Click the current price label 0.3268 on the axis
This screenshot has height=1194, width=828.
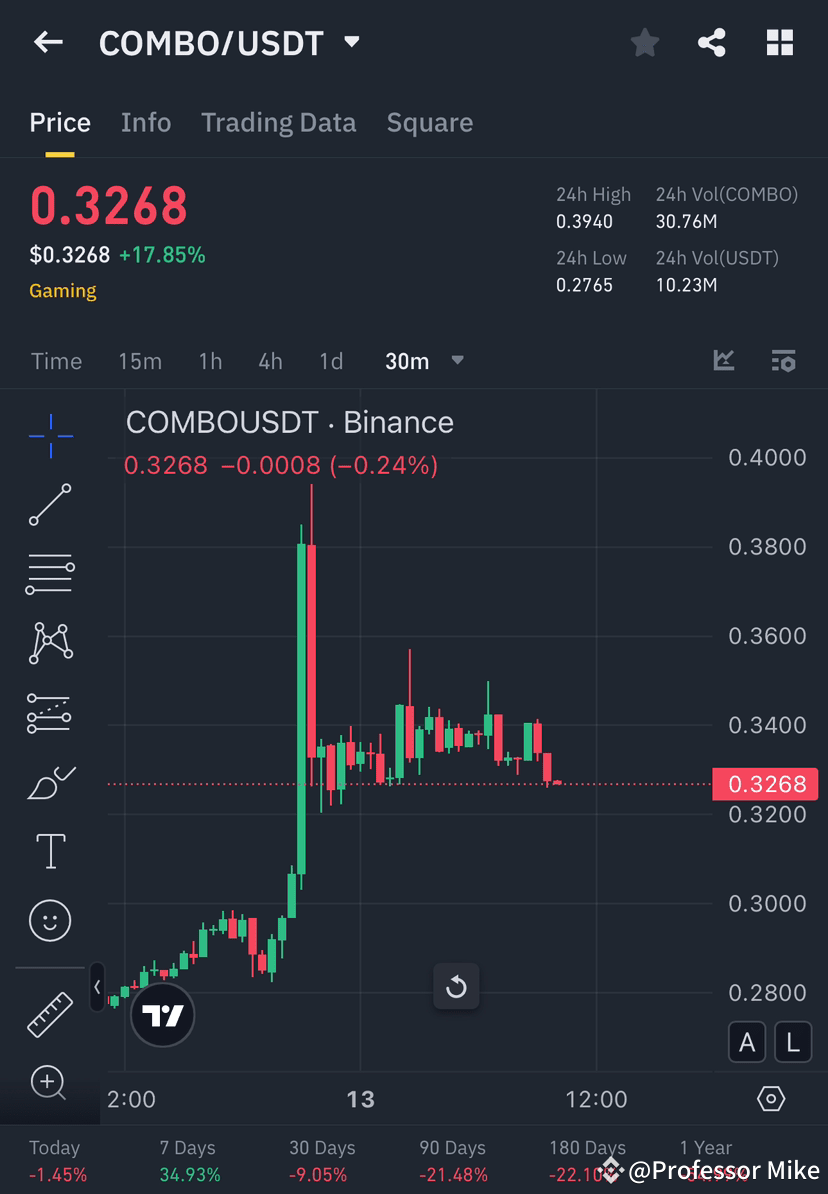tap(765, 784)
